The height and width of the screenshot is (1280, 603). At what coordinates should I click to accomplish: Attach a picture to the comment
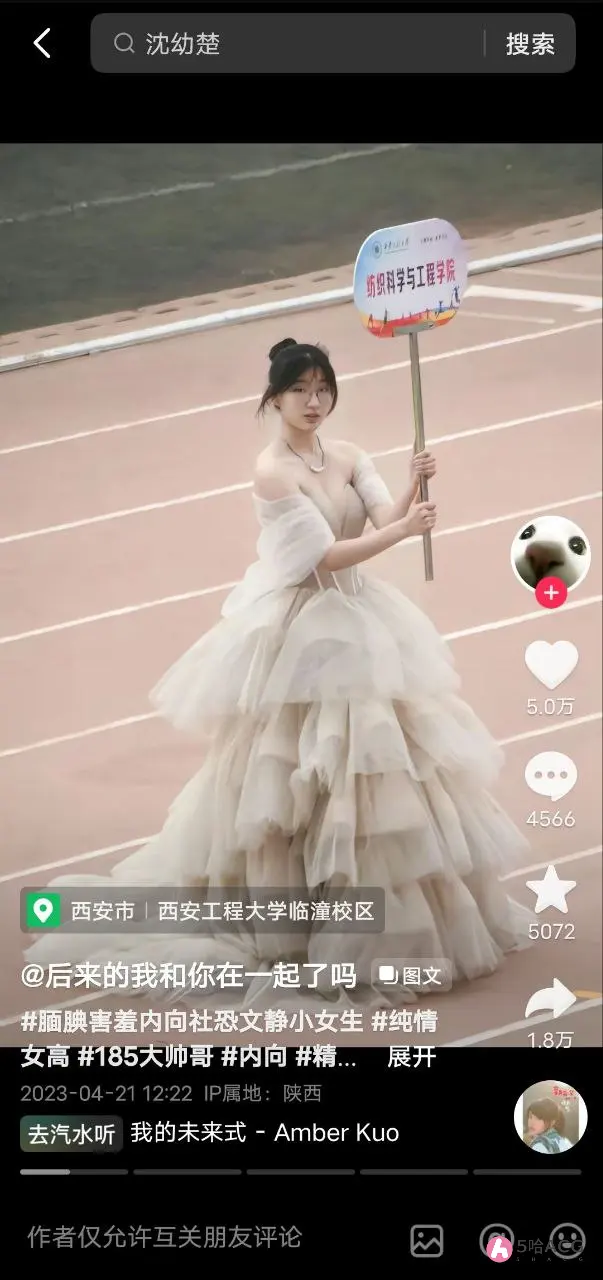click(427, 1240)
